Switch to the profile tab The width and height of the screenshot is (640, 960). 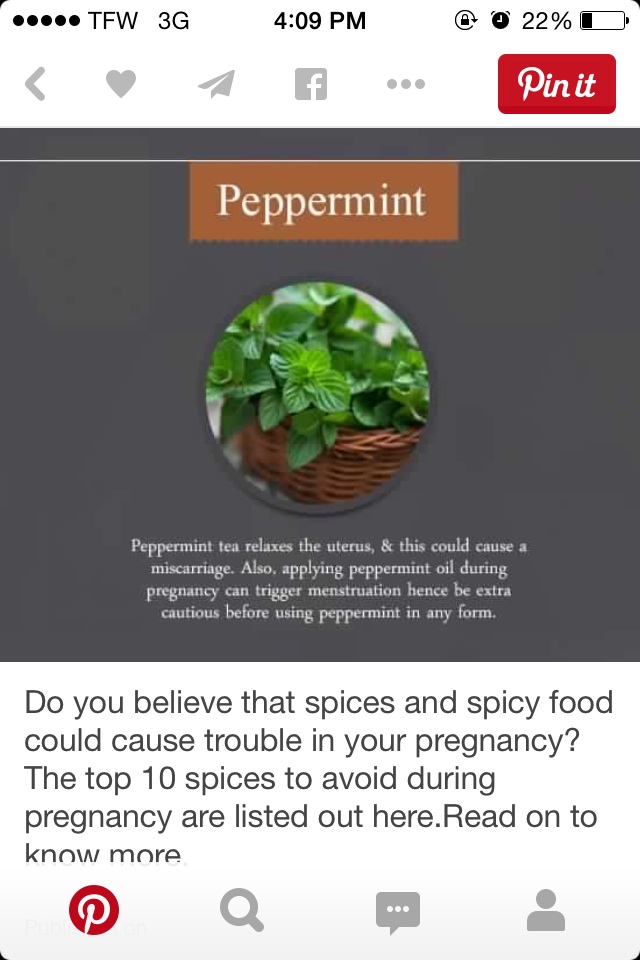click(545, 911)
